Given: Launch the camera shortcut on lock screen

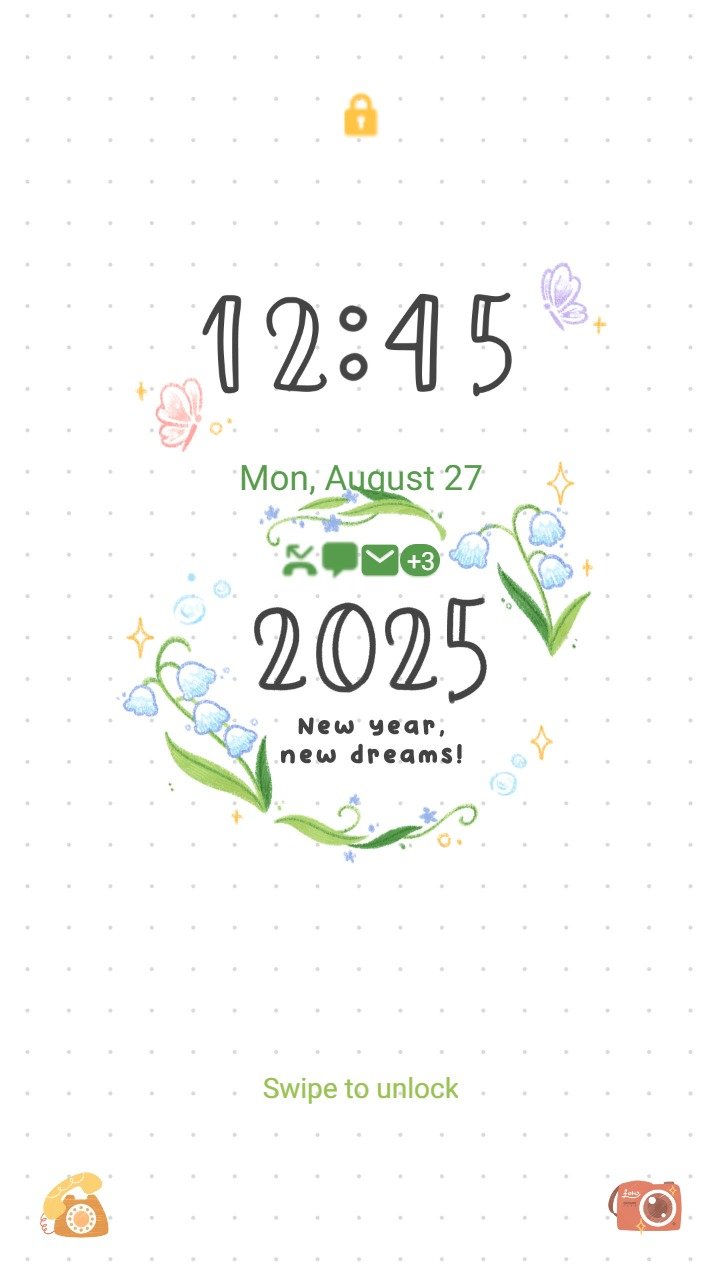Looking at the screenshot, I should tap(646, 1206).
